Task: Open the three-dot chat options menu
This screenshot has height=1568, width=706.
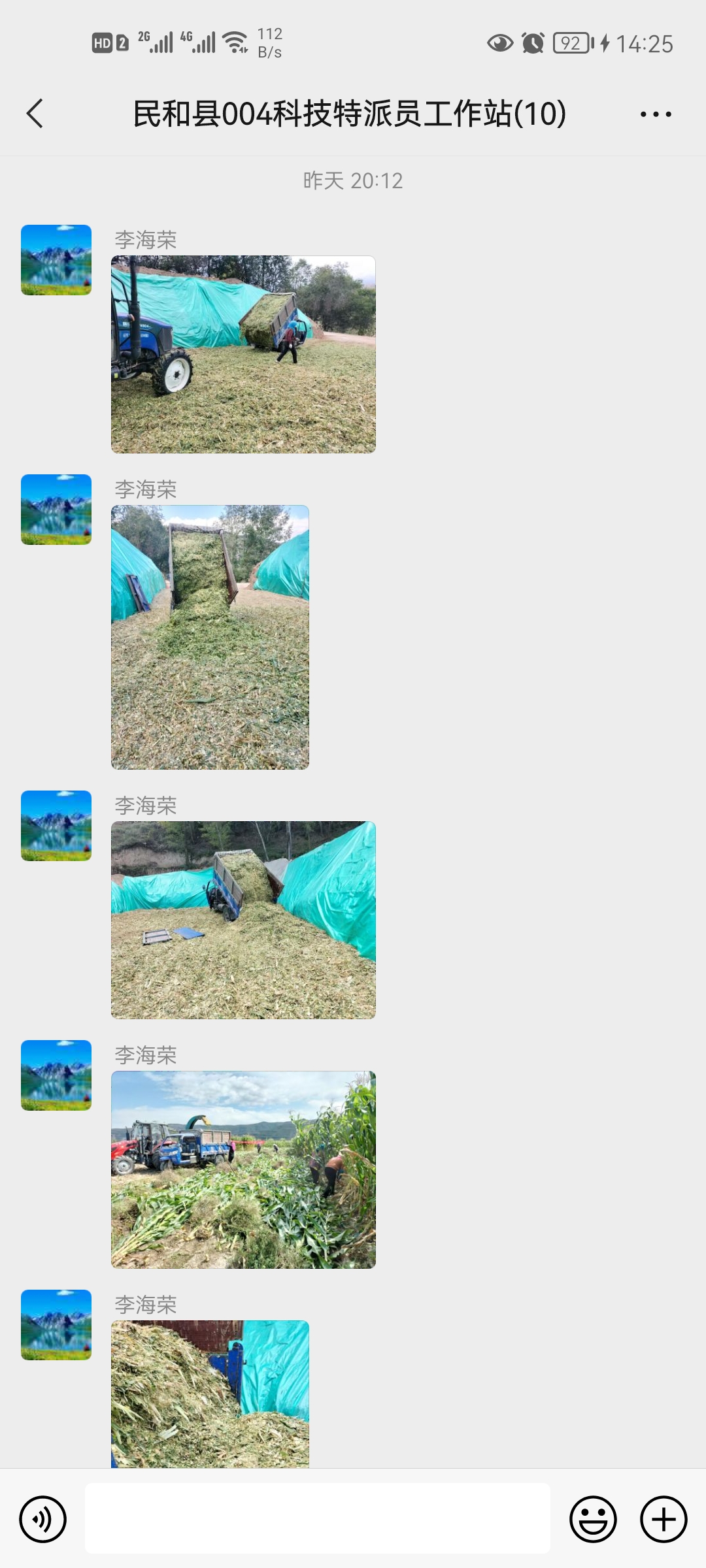Action: pyautogui.click(x=656, y=114)
